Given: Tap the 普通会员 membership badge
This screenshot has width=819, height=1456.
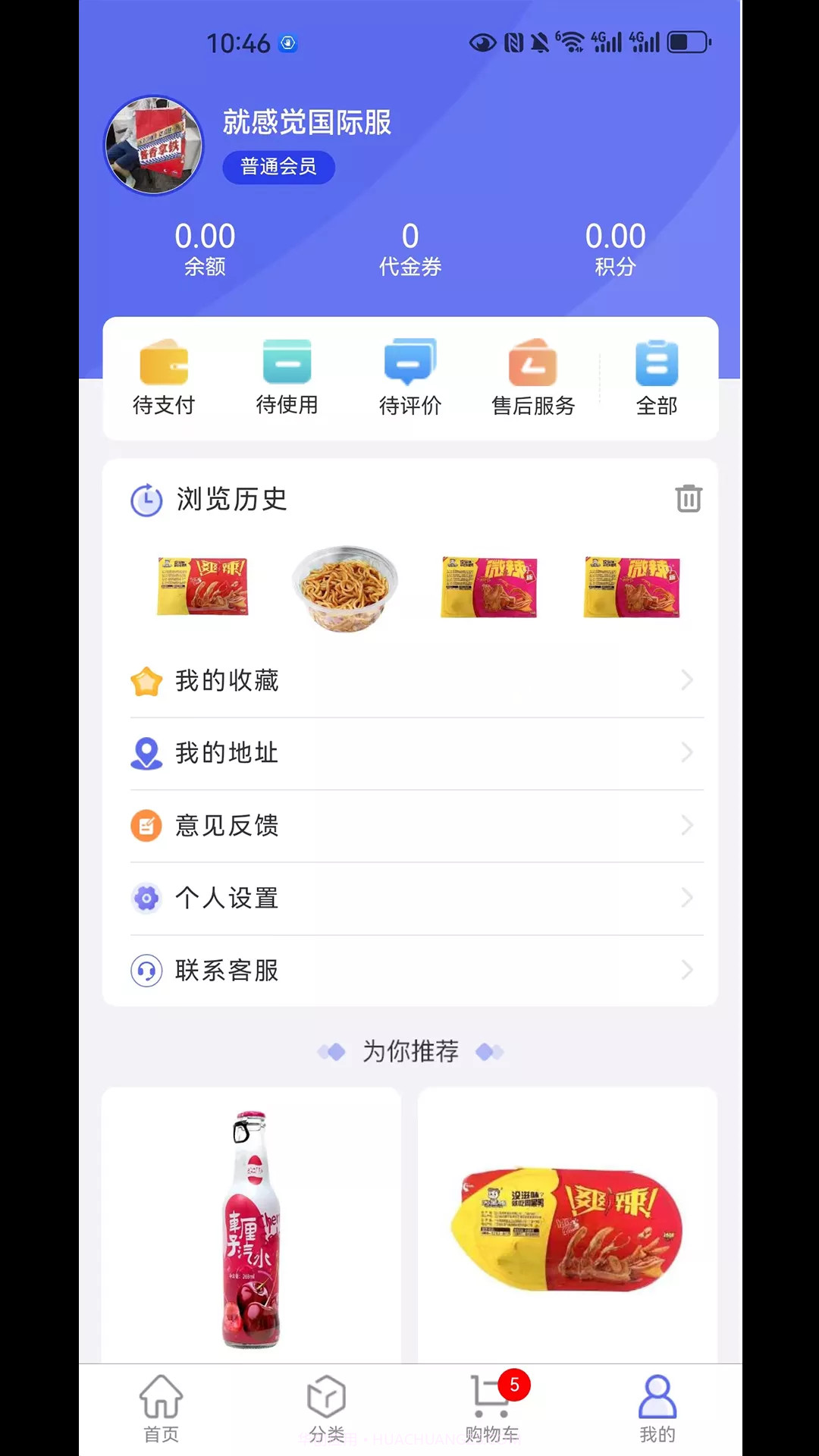Looking at the screenshot, I should tap(278, 167).
